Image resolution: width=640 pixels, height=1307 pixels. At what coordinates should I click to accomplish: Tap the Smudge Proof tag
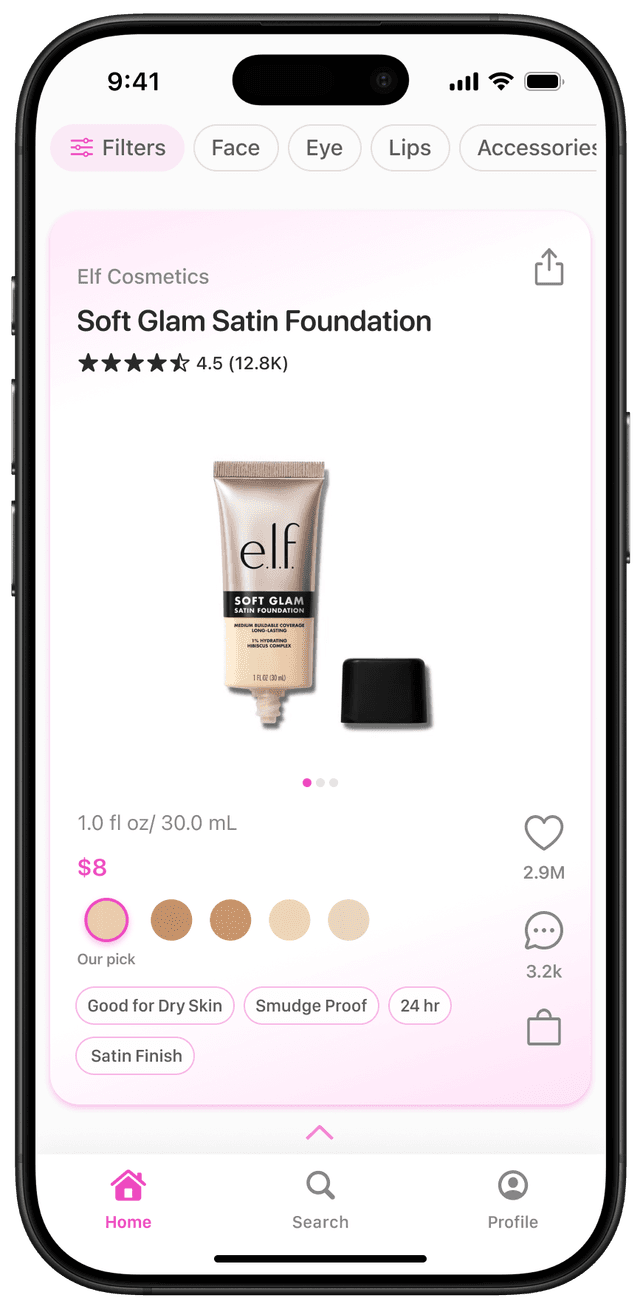[x=311, y=1006]
